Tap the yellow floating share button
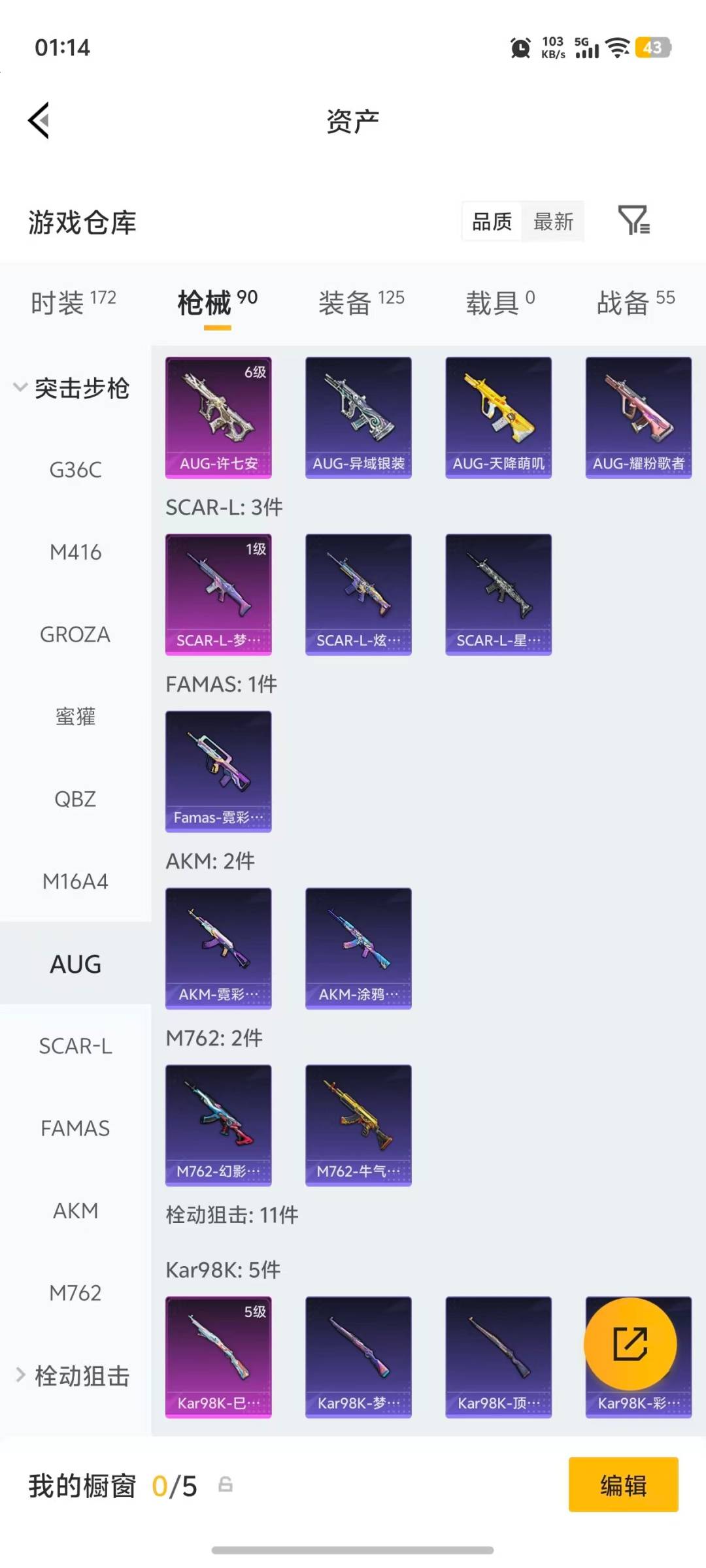706x1568 pixels. (630, 1344)
